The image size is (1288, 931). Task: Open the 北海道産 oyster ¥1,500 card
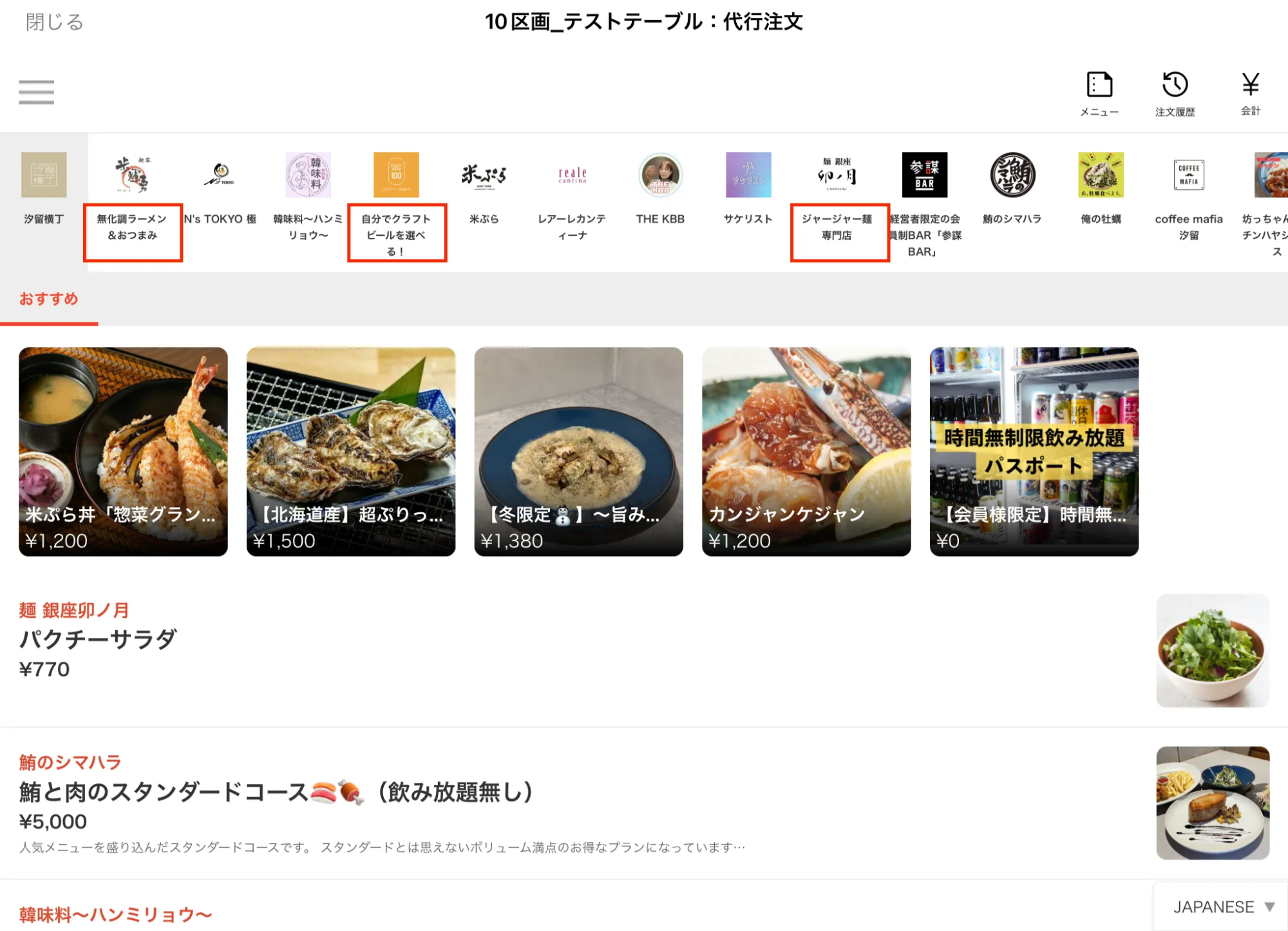pos(351,452)
